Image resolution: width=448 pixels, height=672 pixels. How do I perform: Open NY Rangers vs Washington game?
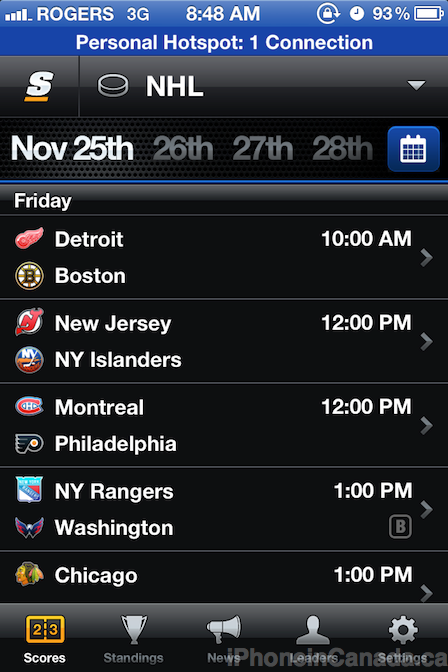(224, 509)
